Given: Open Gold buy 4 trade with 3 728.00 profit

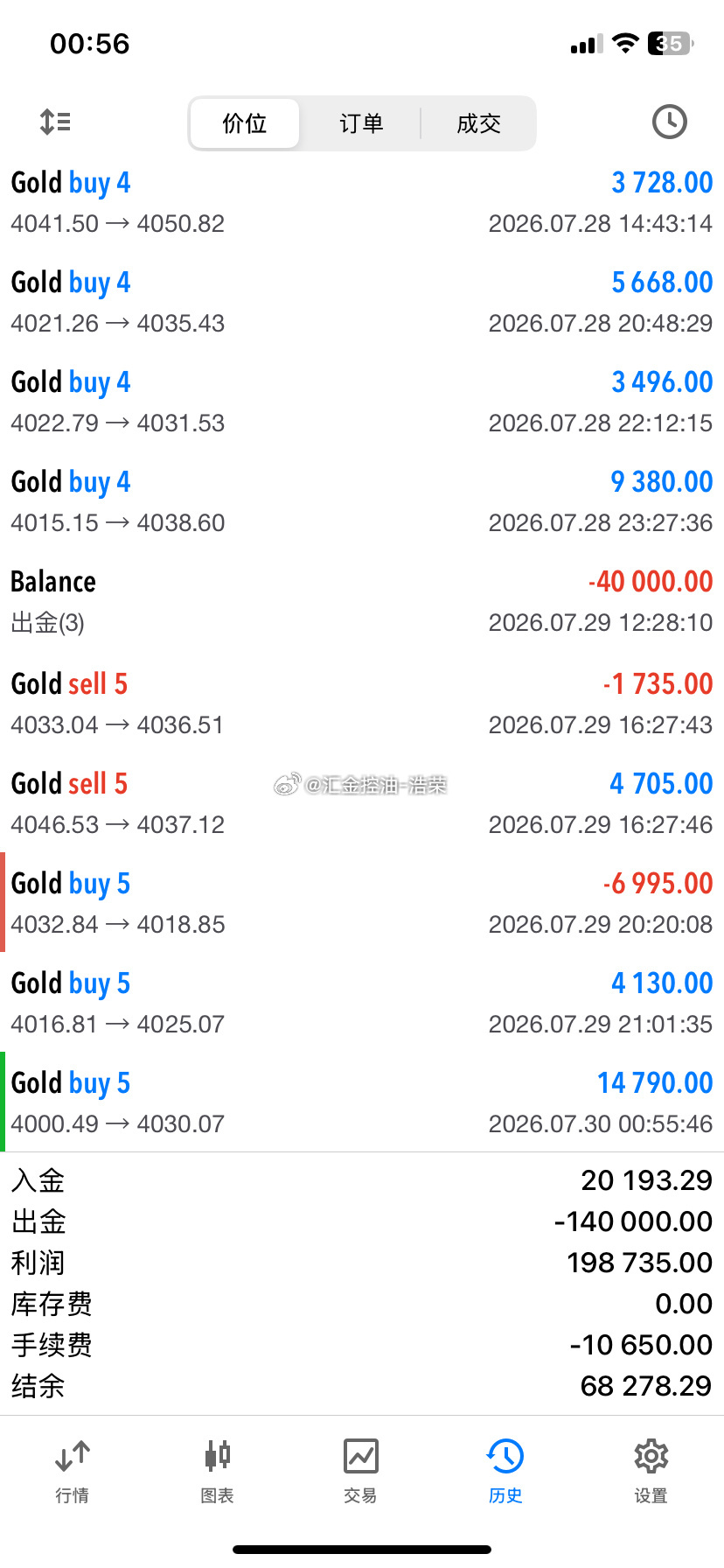Looking at the screenshot, I should coord(362,202).
